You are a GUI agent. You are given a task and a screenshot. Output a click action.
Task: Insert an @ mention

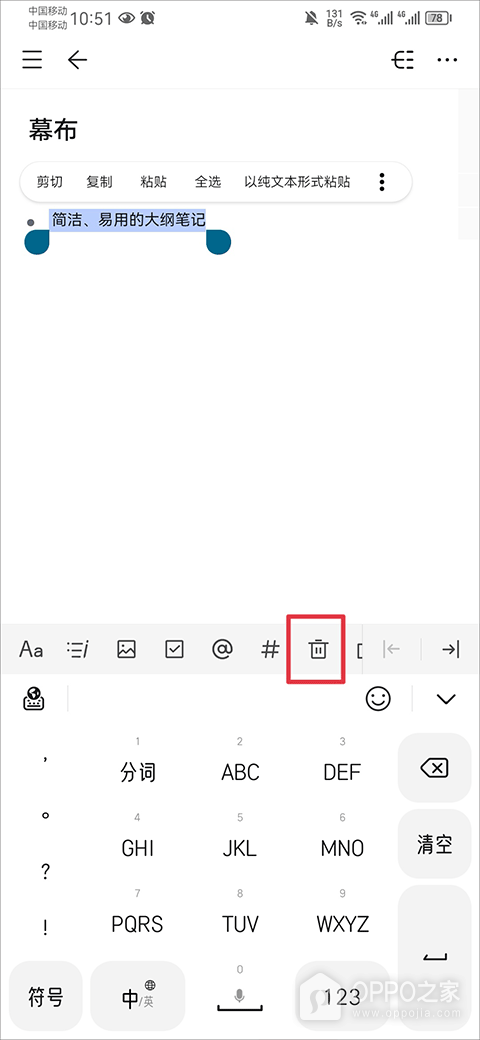pos(222,649)
